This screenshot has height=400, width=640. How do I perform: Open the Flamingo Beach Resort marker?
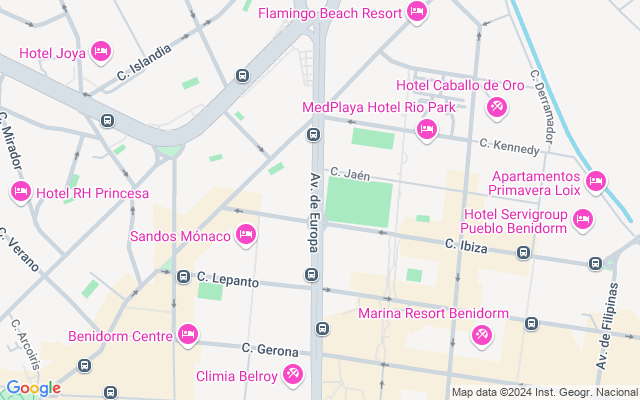(417, 13)
